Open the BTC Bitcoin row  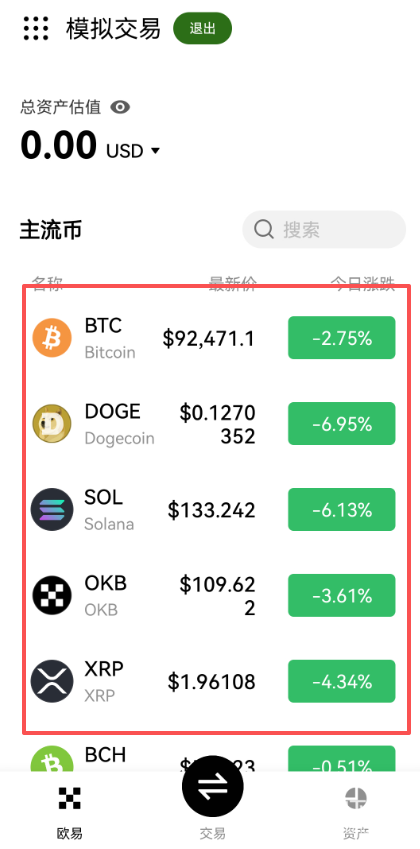pyautogui.click(x=214, y=338)
